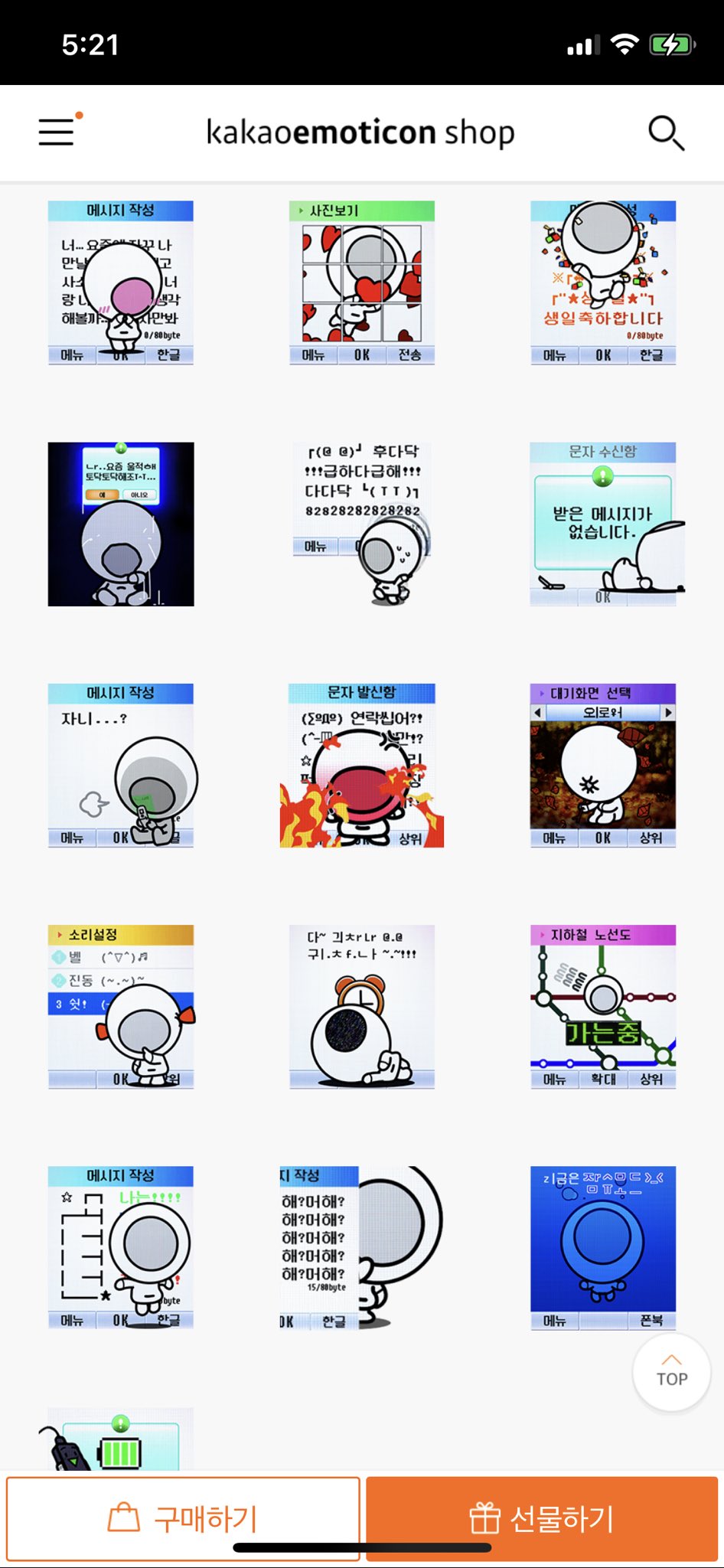Preview the angry 문자 발신함 fire emoticon
The height and width of the screenshot is (1568, 724).
click(x=362, y=765)
